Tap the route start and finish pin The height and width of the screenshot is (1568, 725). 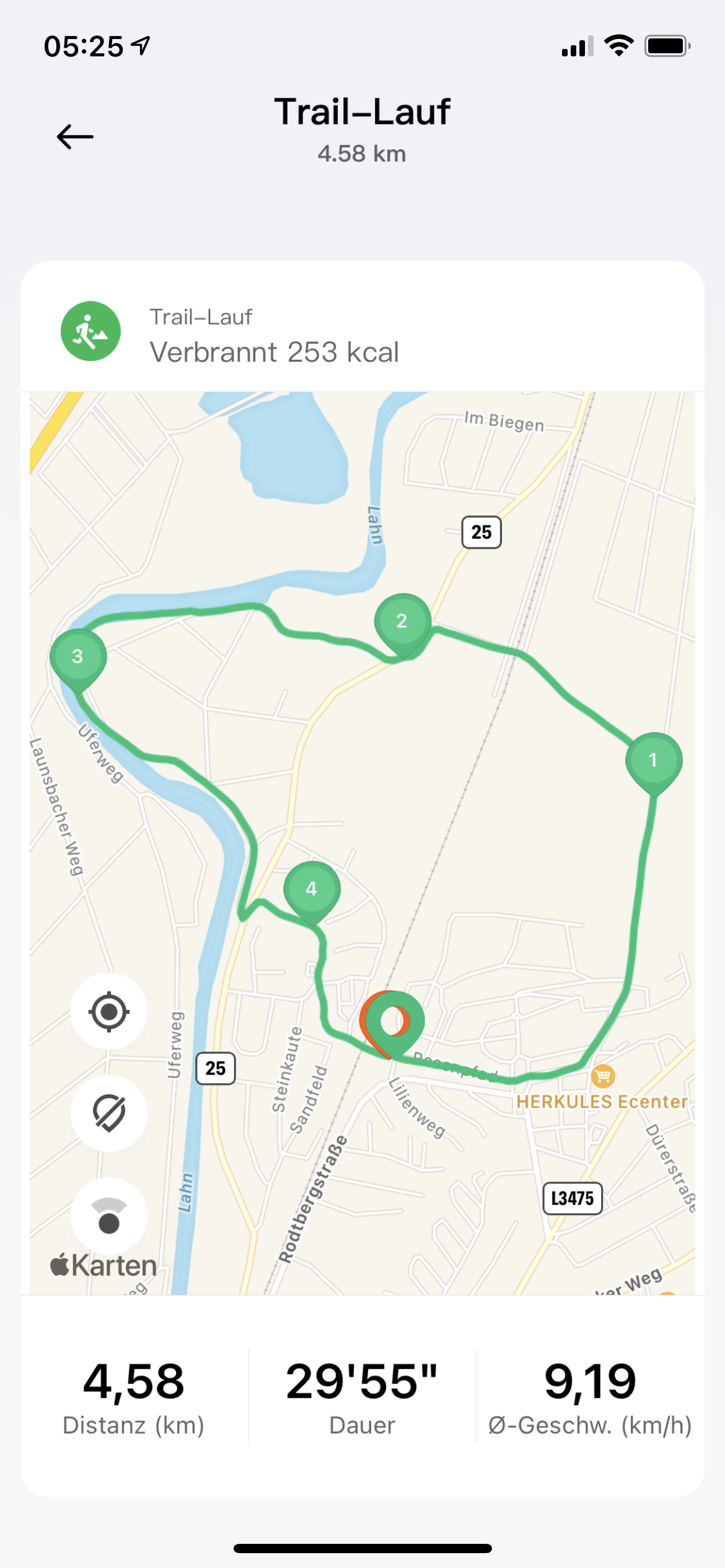coord(392,1022)
